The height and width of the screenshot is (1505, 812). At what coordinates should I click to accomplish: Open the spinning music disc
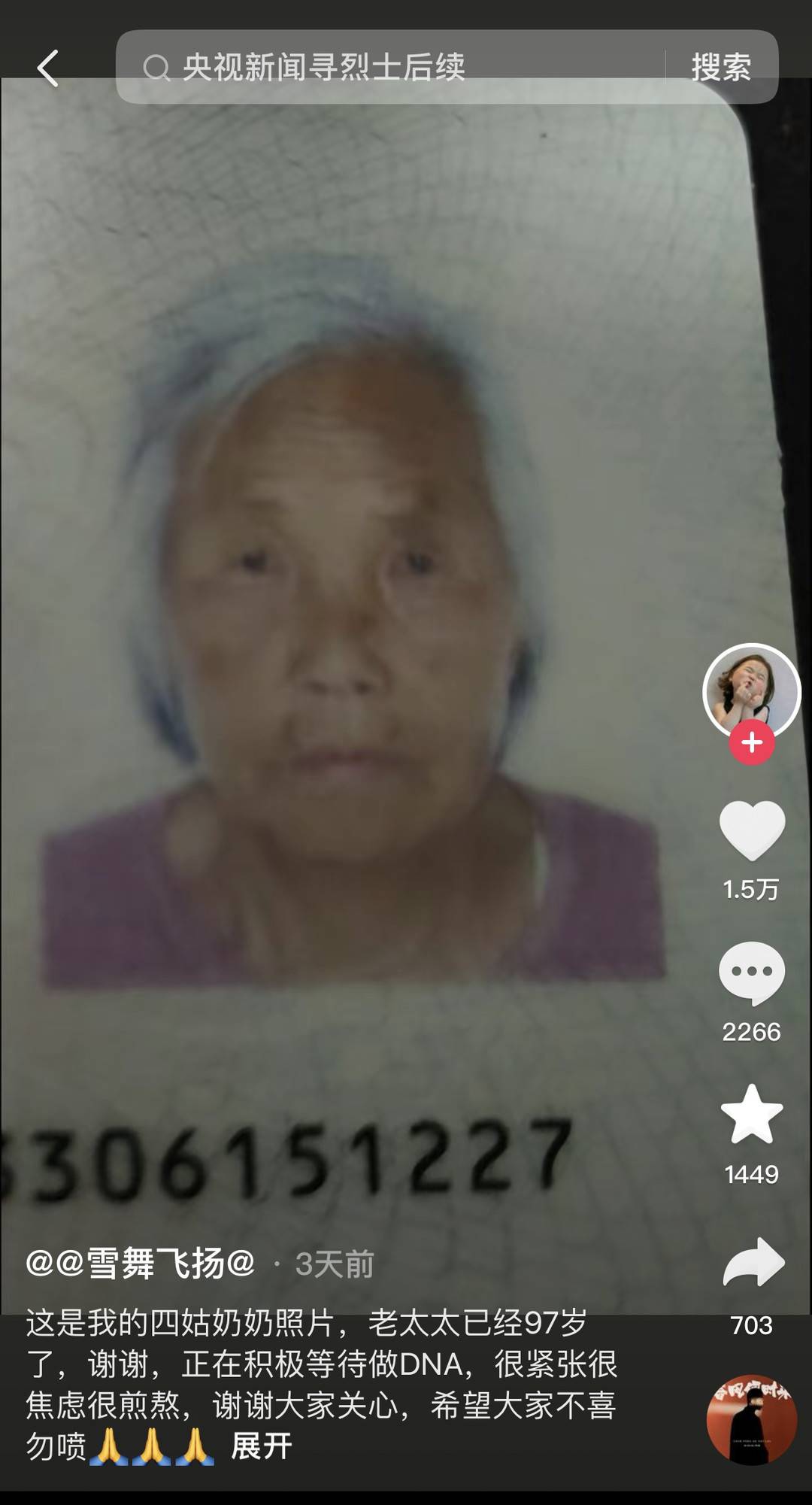751,1420
